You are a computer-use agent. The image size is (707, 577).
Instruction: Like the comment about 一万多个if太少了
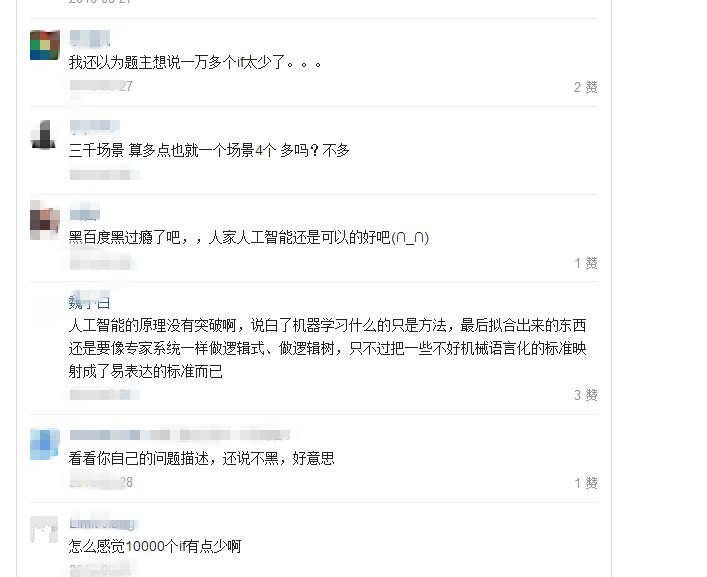(585, 87)
